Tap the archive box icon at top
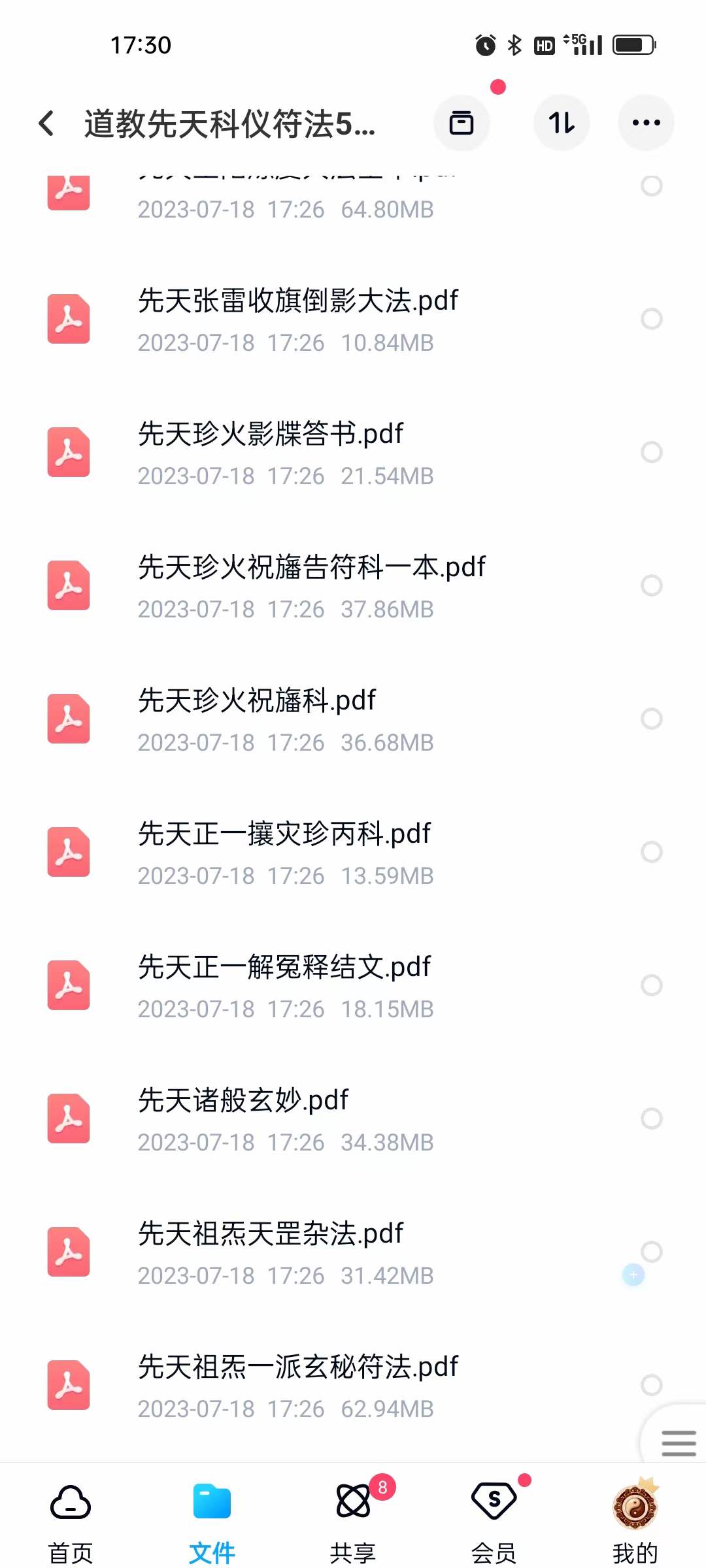 pos(462,123)
